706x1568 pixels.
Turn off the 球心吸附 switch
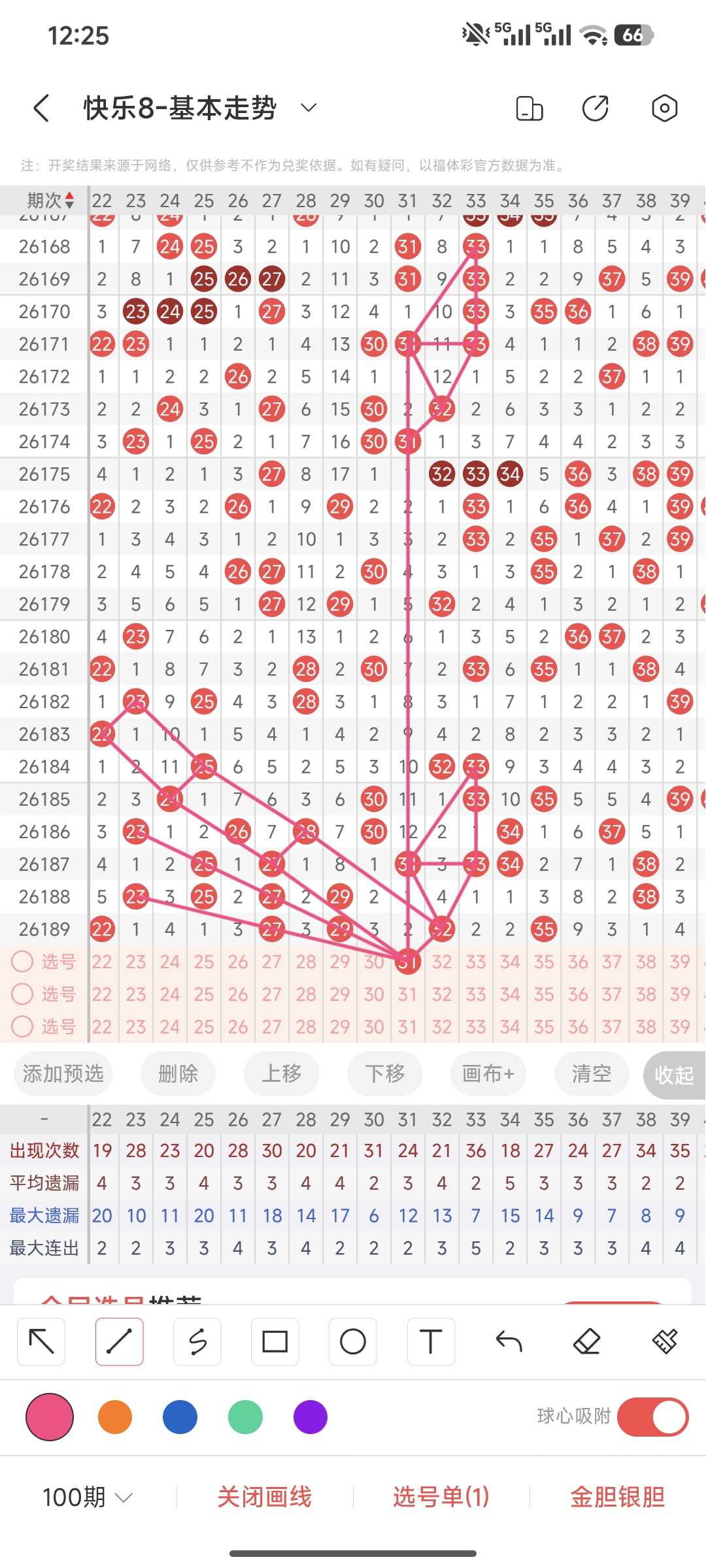click(652, 1417)
